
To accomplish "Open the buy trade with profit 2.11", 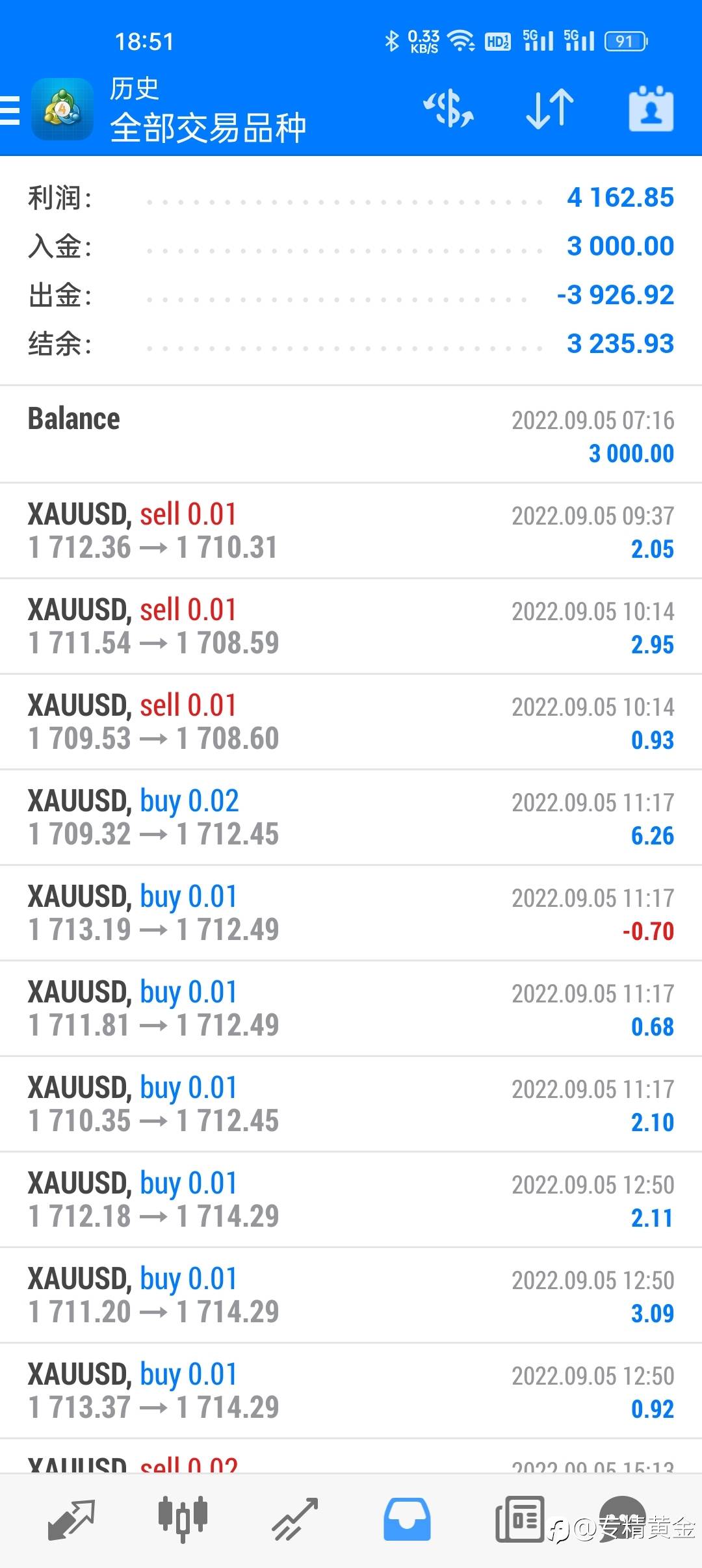I will (351, 1199).
